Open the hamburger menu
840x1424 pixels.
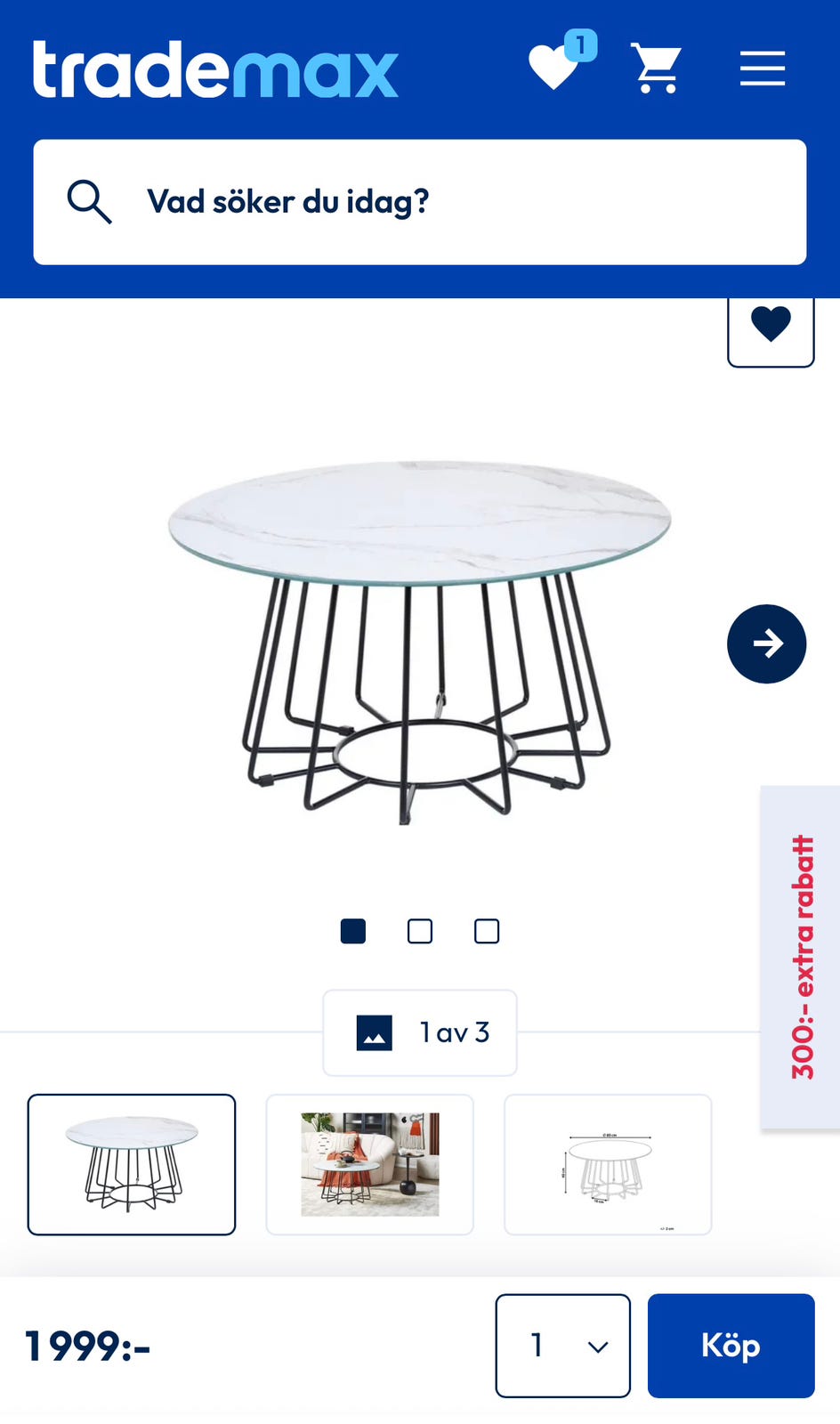point(763,69)
